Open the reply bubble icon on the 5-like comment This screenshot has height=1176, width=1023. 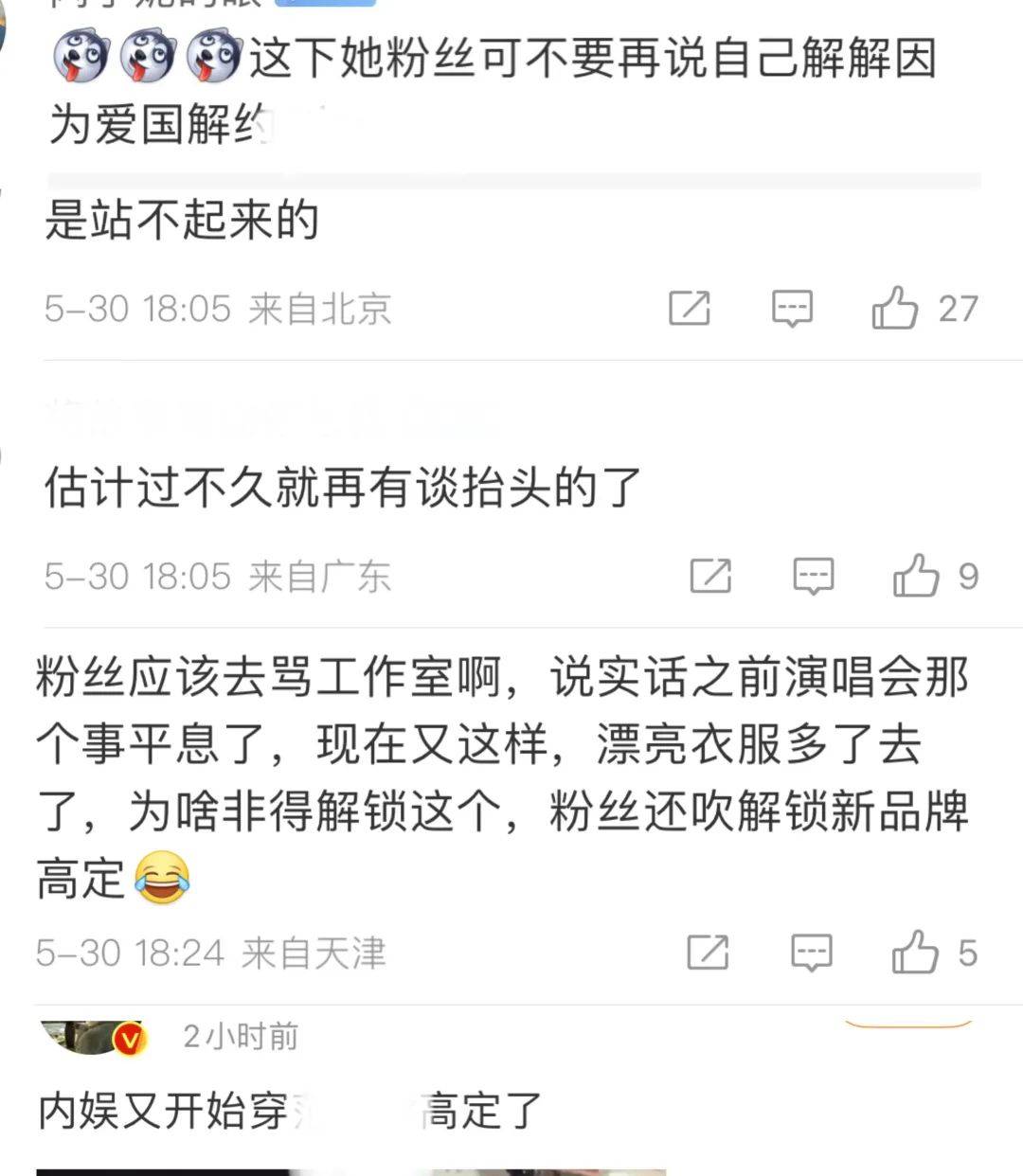coord(811,953)
